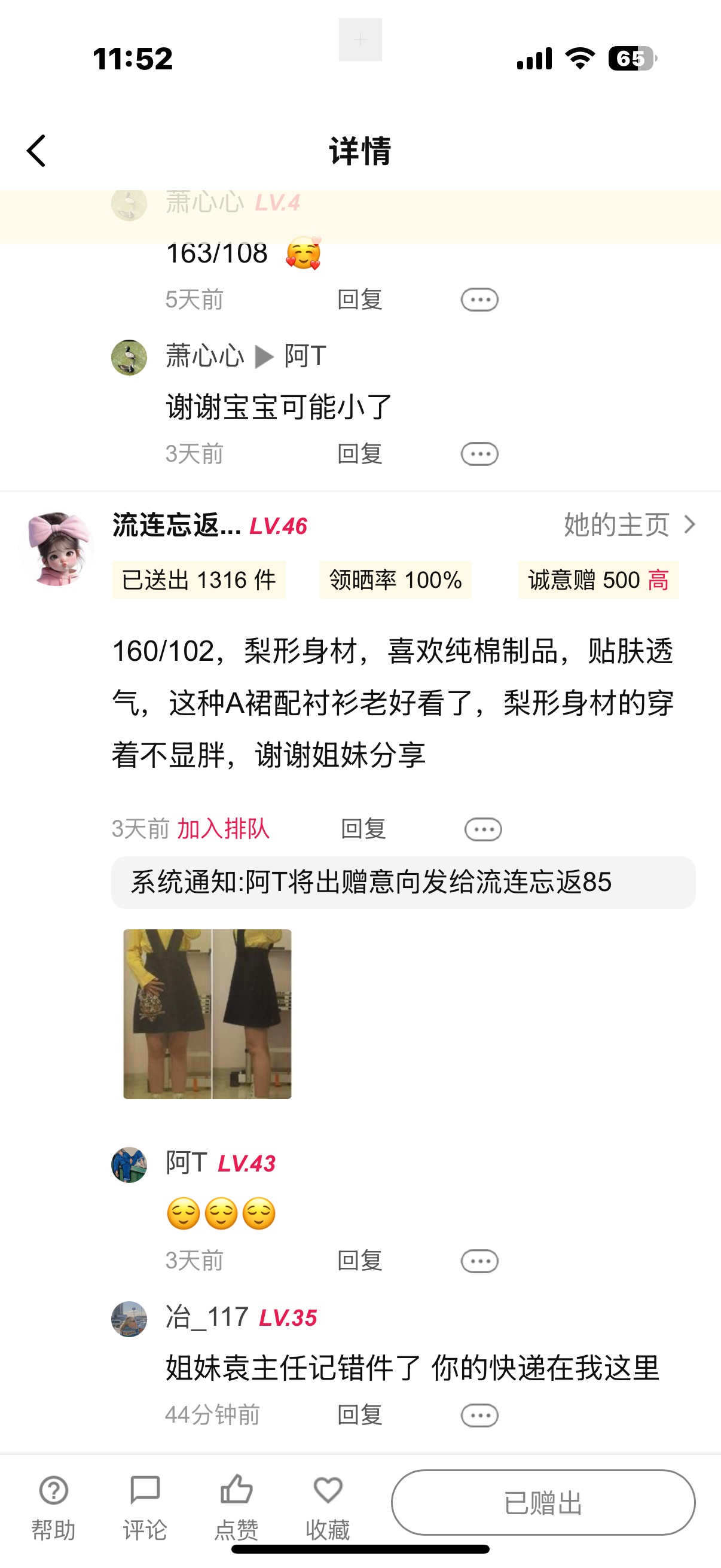
Task: Reply to 流连忘返's comment
Action: pos(363,828)
